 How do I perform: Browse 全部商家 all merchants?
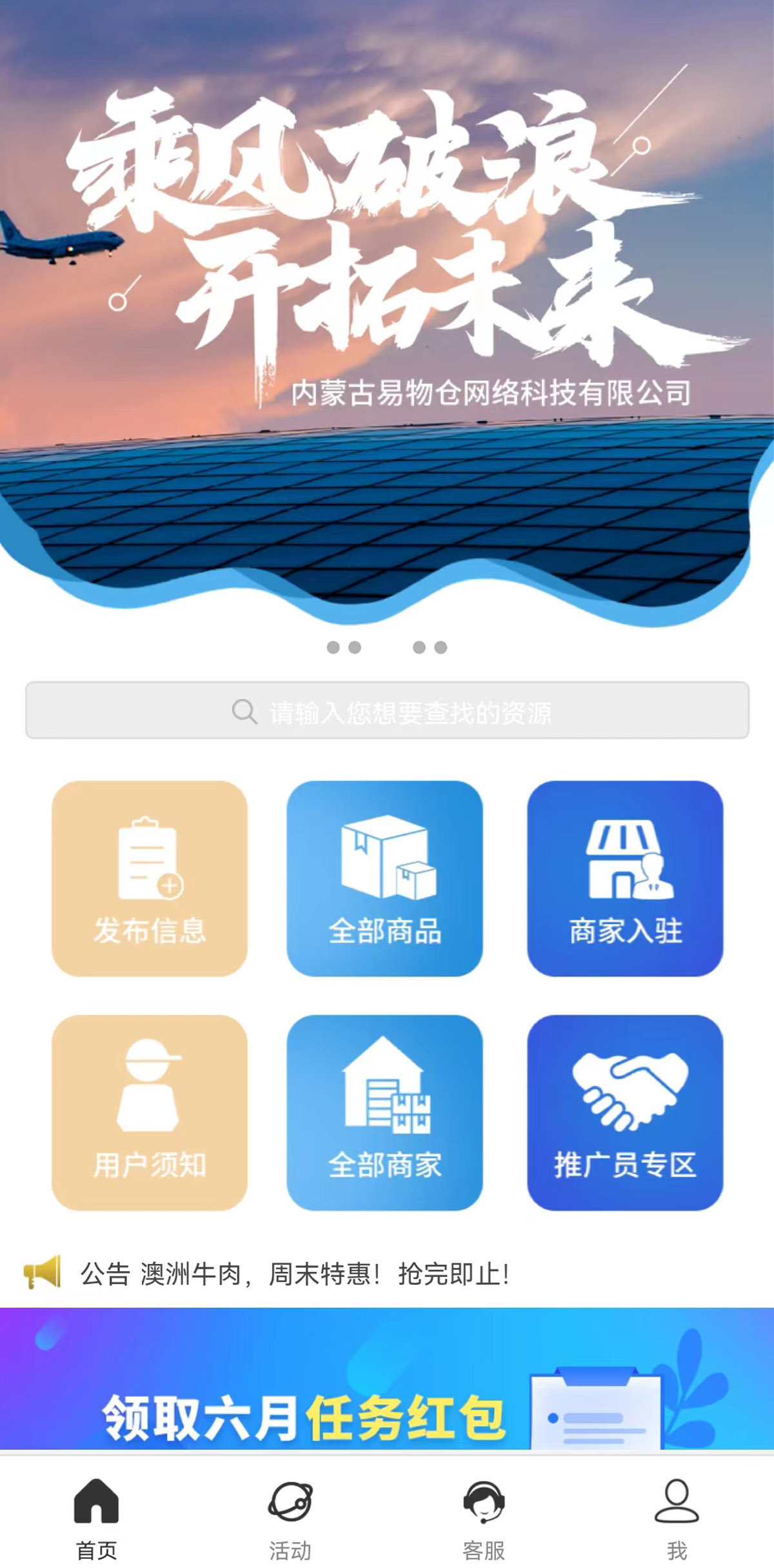coord(384,1112)
